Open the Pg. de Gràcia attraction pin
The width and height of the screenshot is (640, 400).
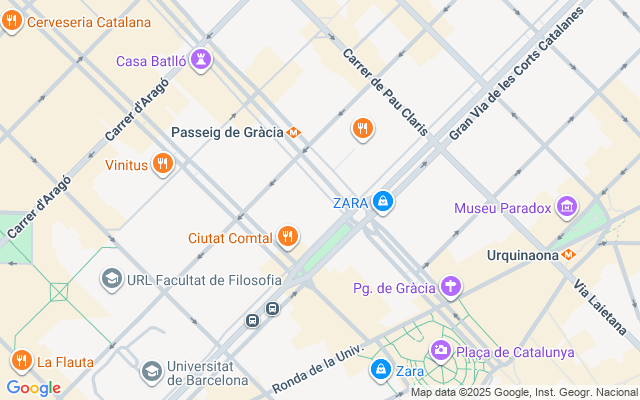(x=452, y=288)
